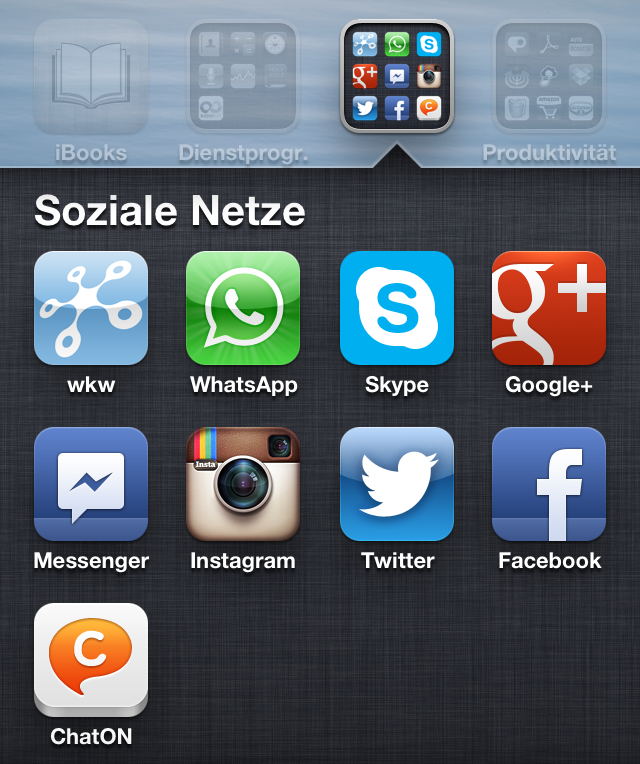Tap the open Soziale Netze folder icon
Image resolution: width=640 pixels, height=764 pixels.
397,76
